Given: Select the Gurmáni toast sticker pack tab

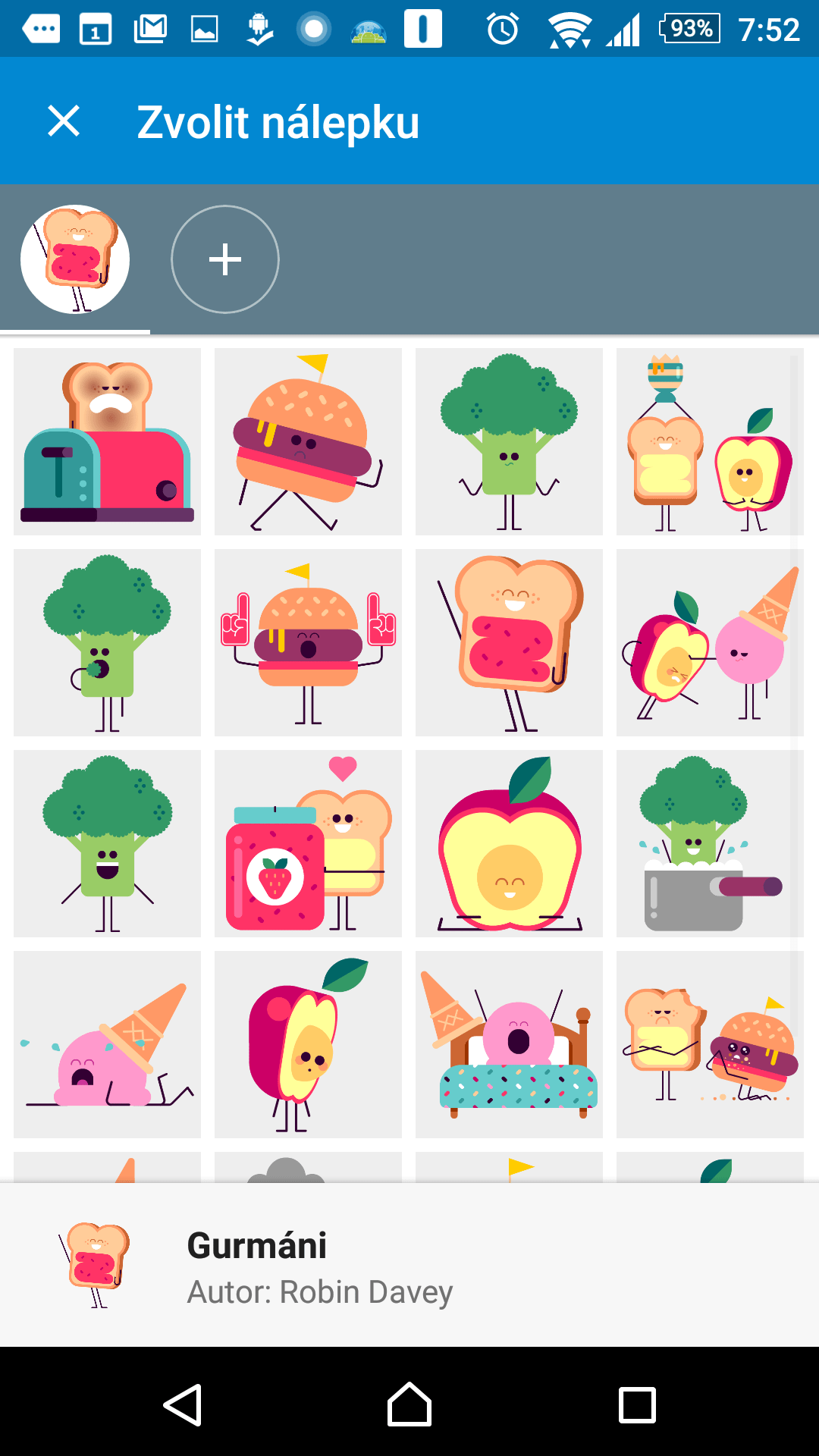Looking at the screenshot, I should [x=75, y=259].
